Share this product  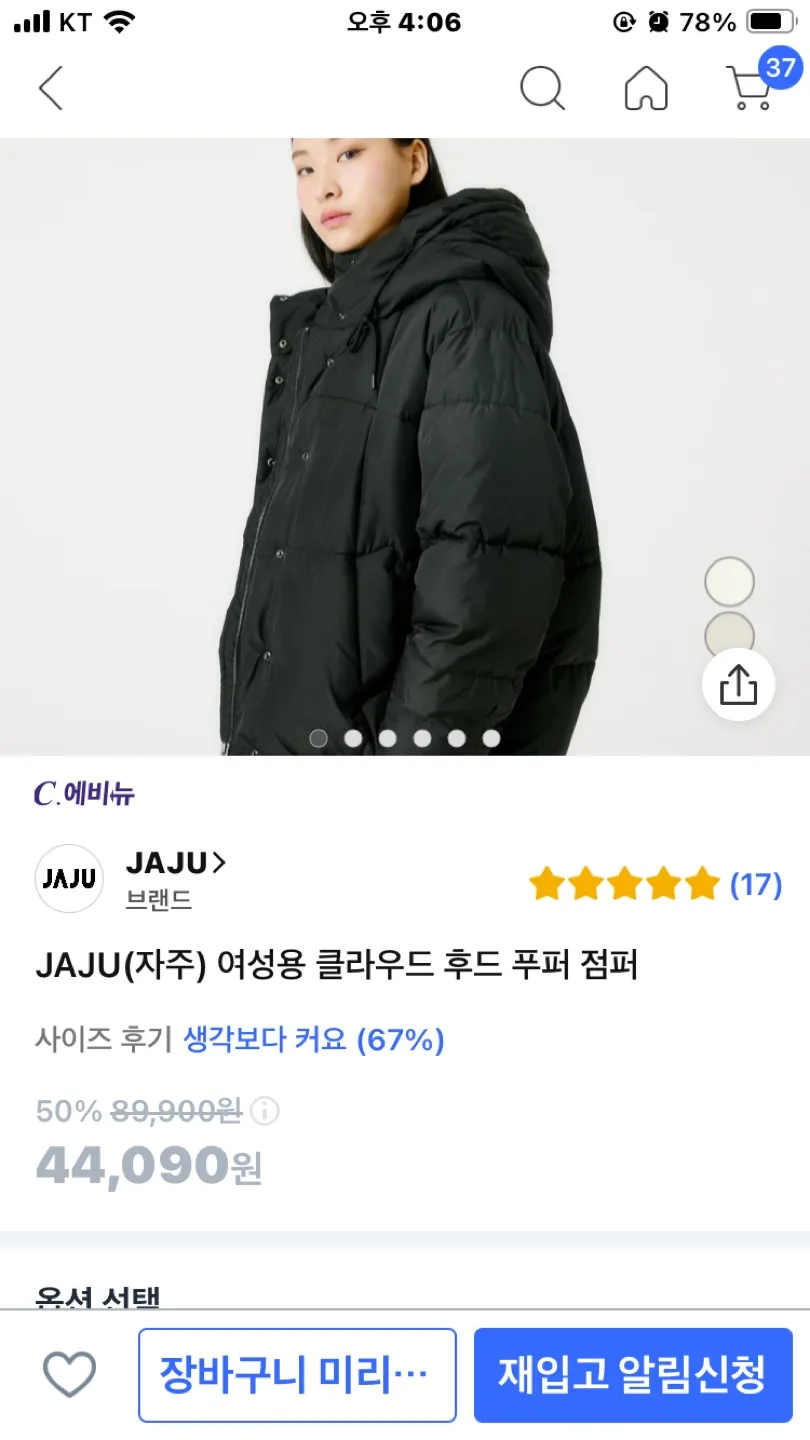click(738, 686)
